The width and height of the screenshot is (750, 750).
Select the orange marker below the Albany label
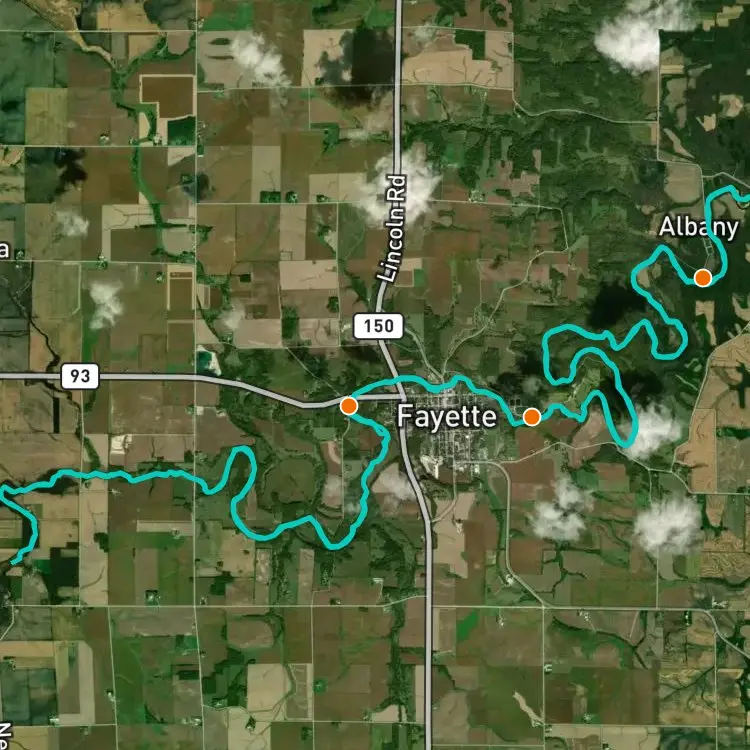point(703,277)
